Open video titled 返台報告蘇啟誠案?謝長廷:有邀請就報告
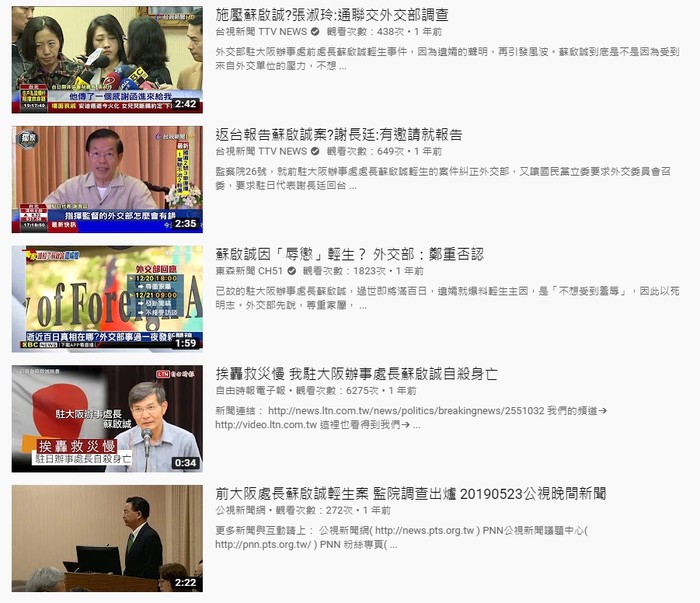This screenshot has height=603, width=700. [339, 134]
